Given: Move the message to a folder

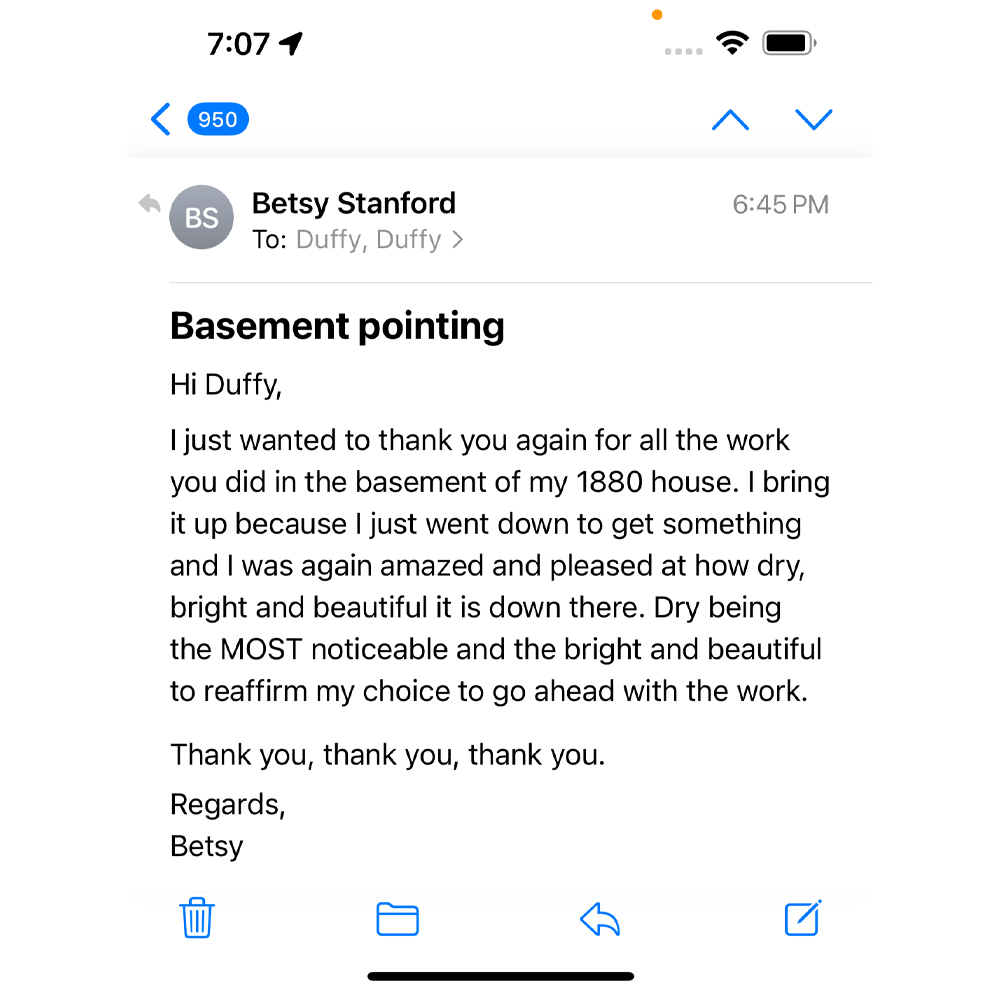Looking at the screenshot, I should [x=397, y=918].
